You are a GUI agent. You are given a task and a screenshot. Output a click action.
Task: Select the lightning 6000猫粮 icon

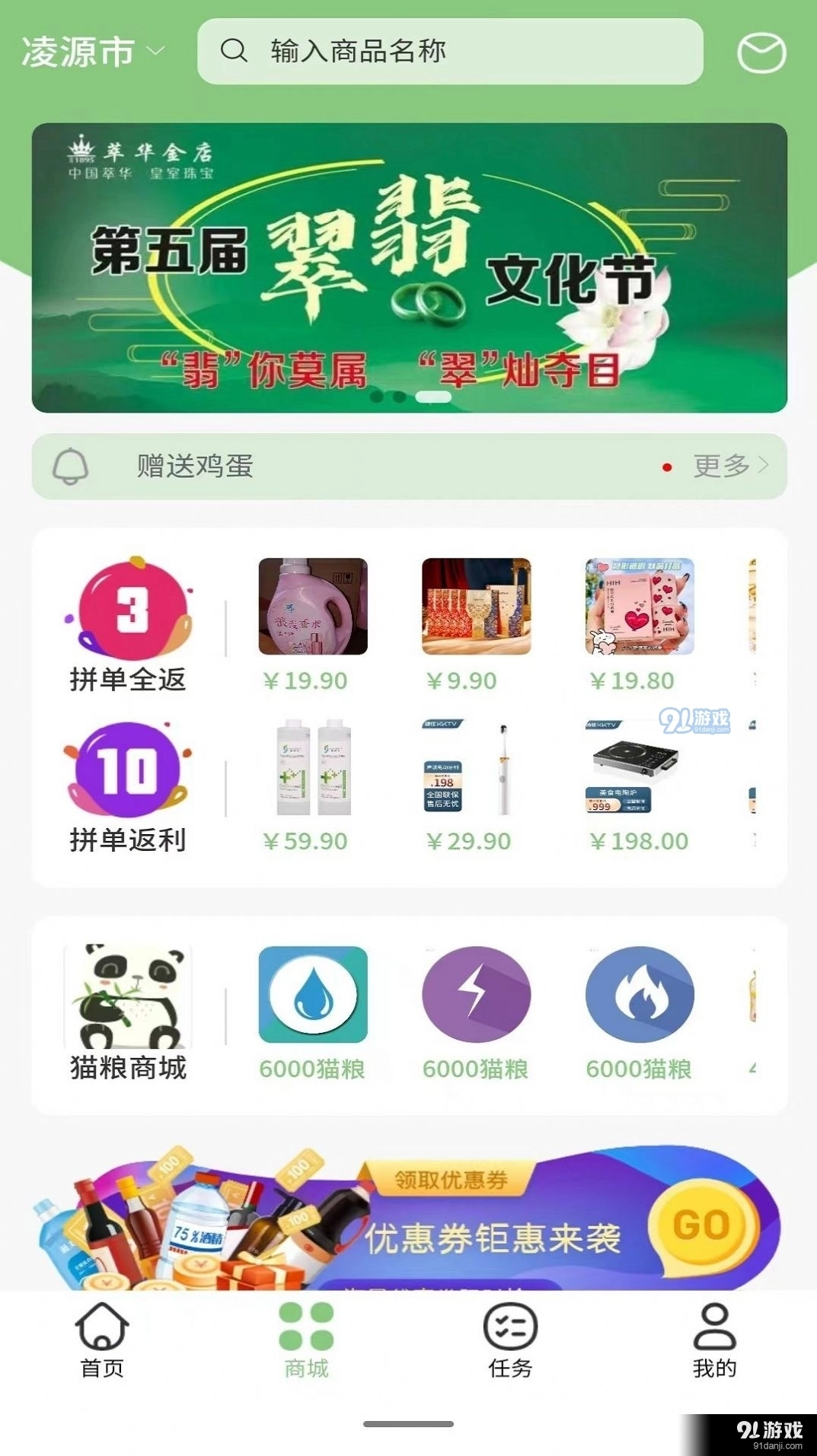point(475,995)
